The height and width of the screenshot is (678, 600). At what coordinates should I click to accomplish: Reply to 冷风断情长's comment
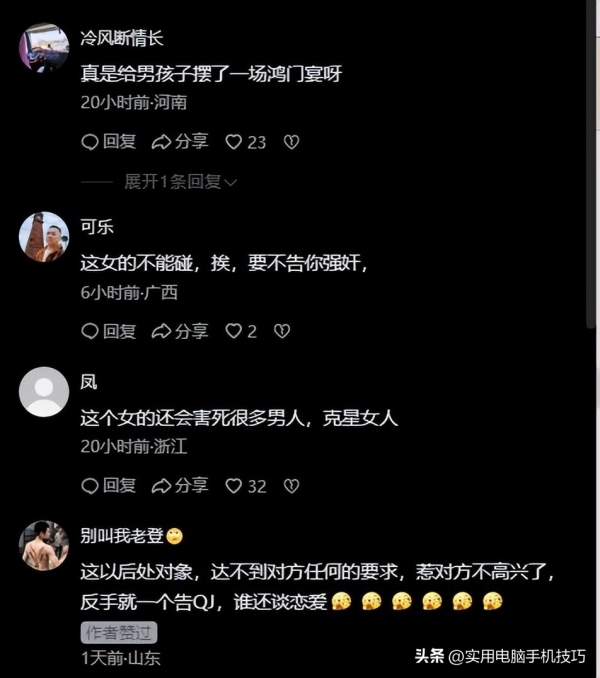point(108,142)
